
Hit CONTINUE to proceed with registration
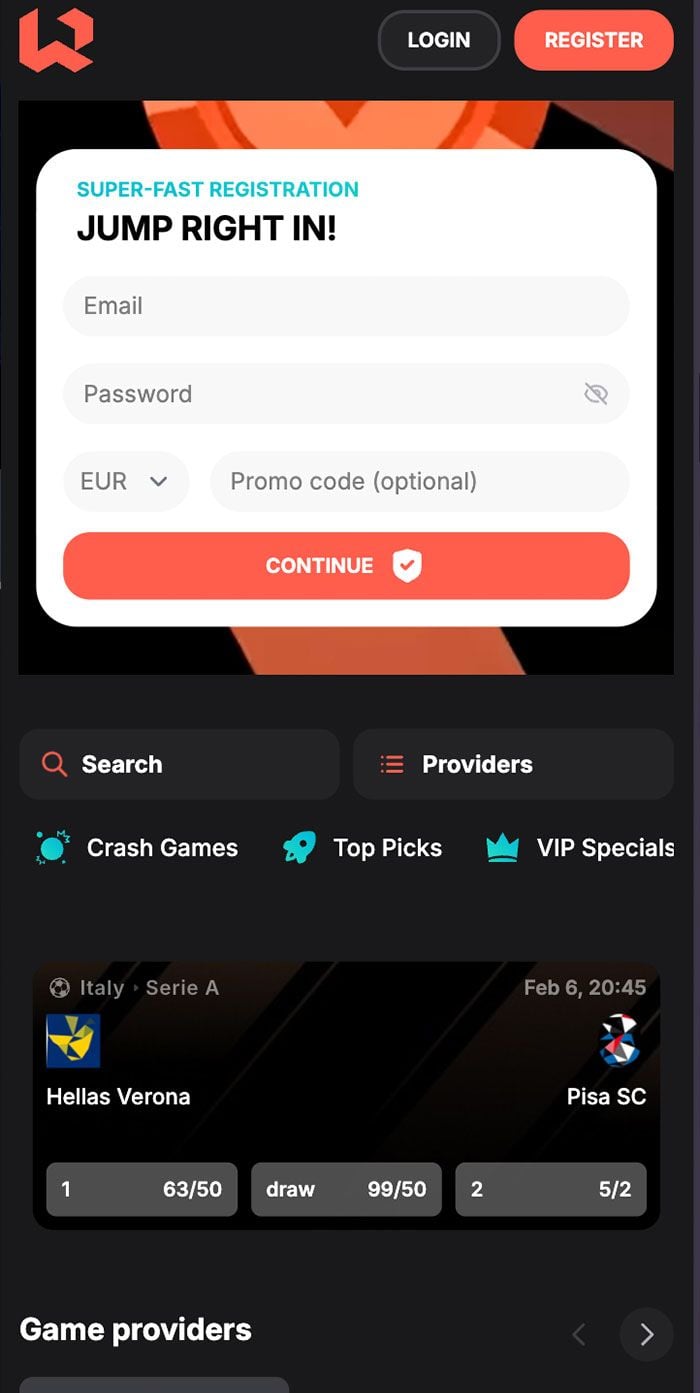tap(345, 566)
